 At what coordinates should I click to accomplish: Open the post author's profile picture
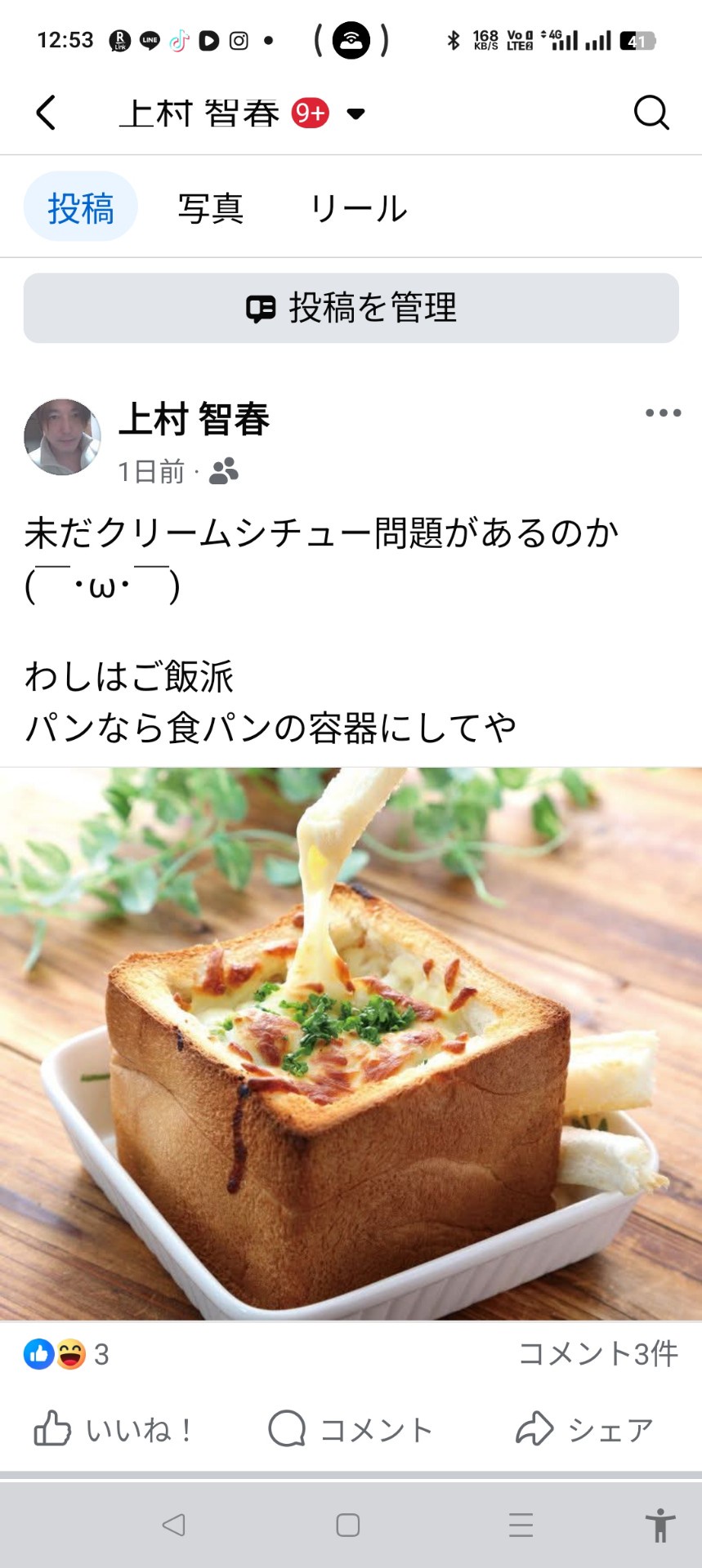pos(62,437)
